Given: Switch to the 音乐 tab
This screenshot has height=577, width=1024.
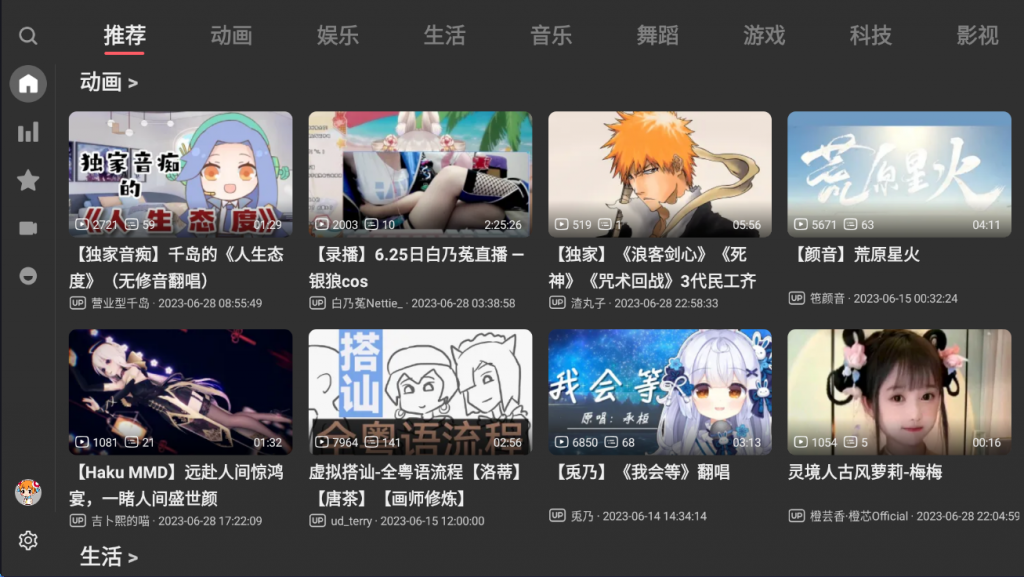Looking at the screenshot, I should pos(551,36).
